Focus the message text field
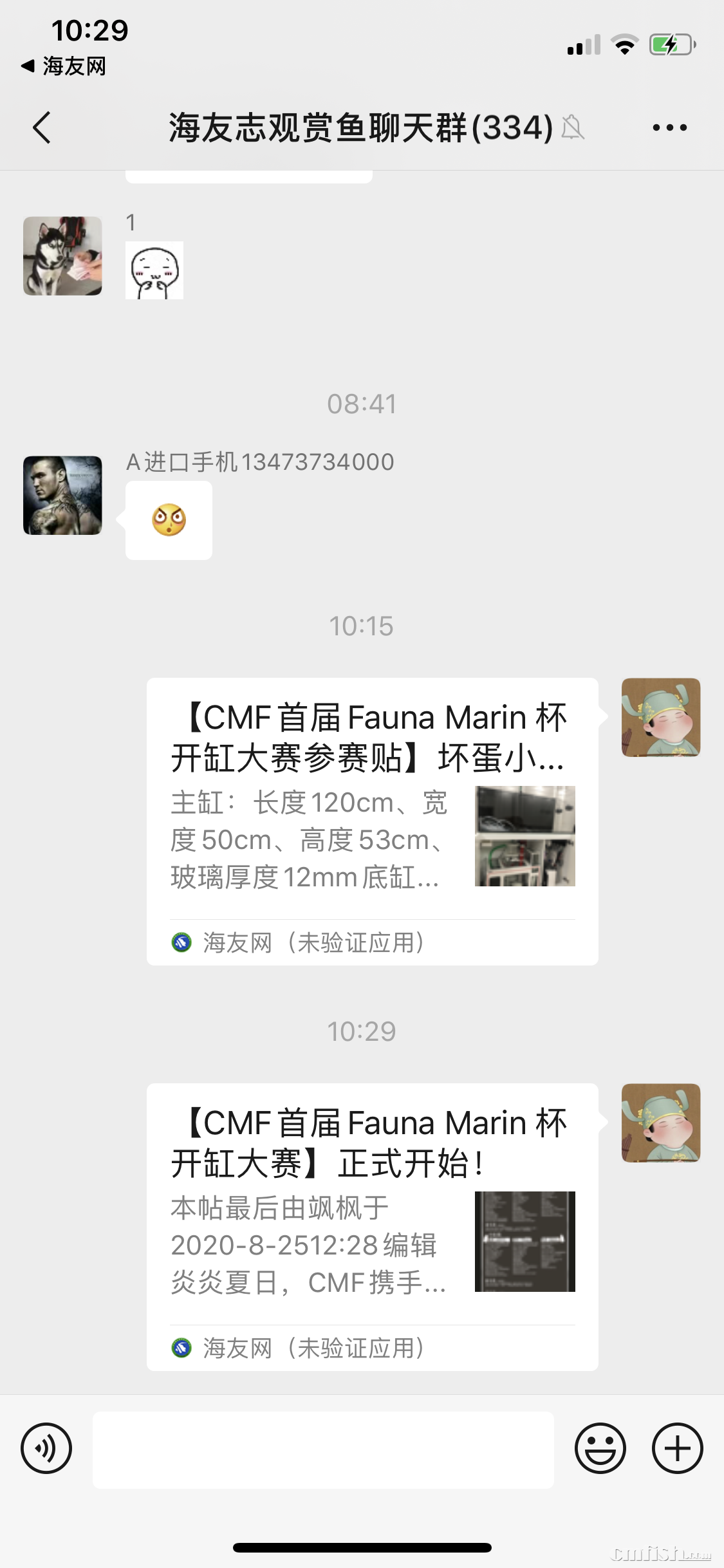 point(323,1450)
